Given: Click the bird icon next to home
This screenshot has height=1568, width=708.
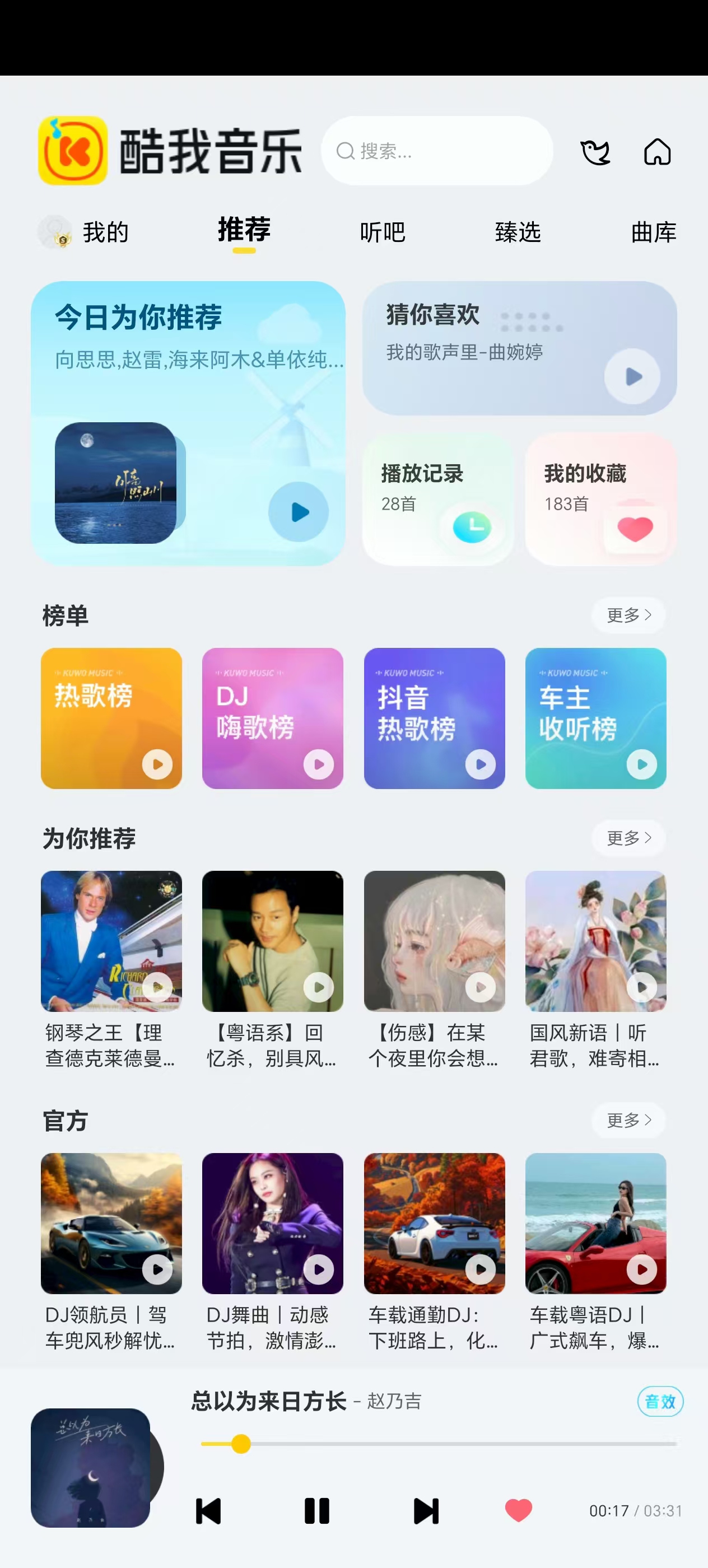Looking at the screenshot, I should (596, 152).
